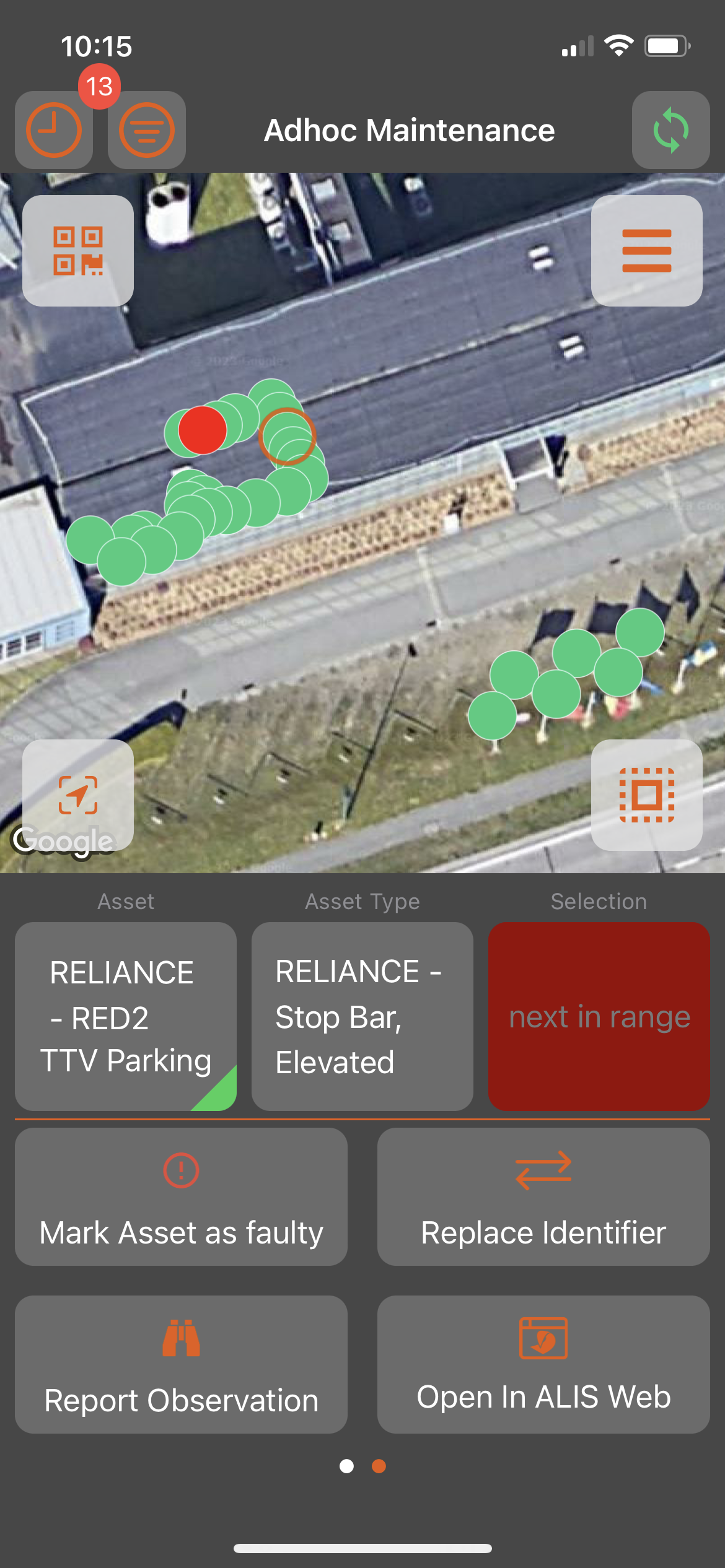Center map on my location
This screenshot has width=725, height=1568.
[x=78, y=795]
